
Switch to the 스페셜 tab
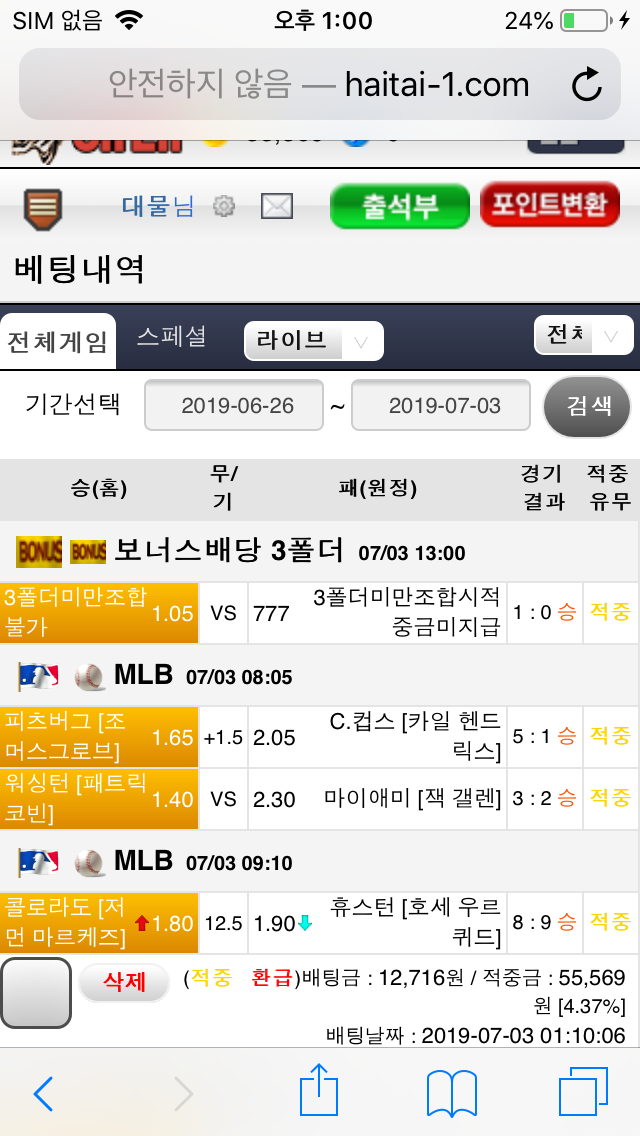[x=171, y=337]
